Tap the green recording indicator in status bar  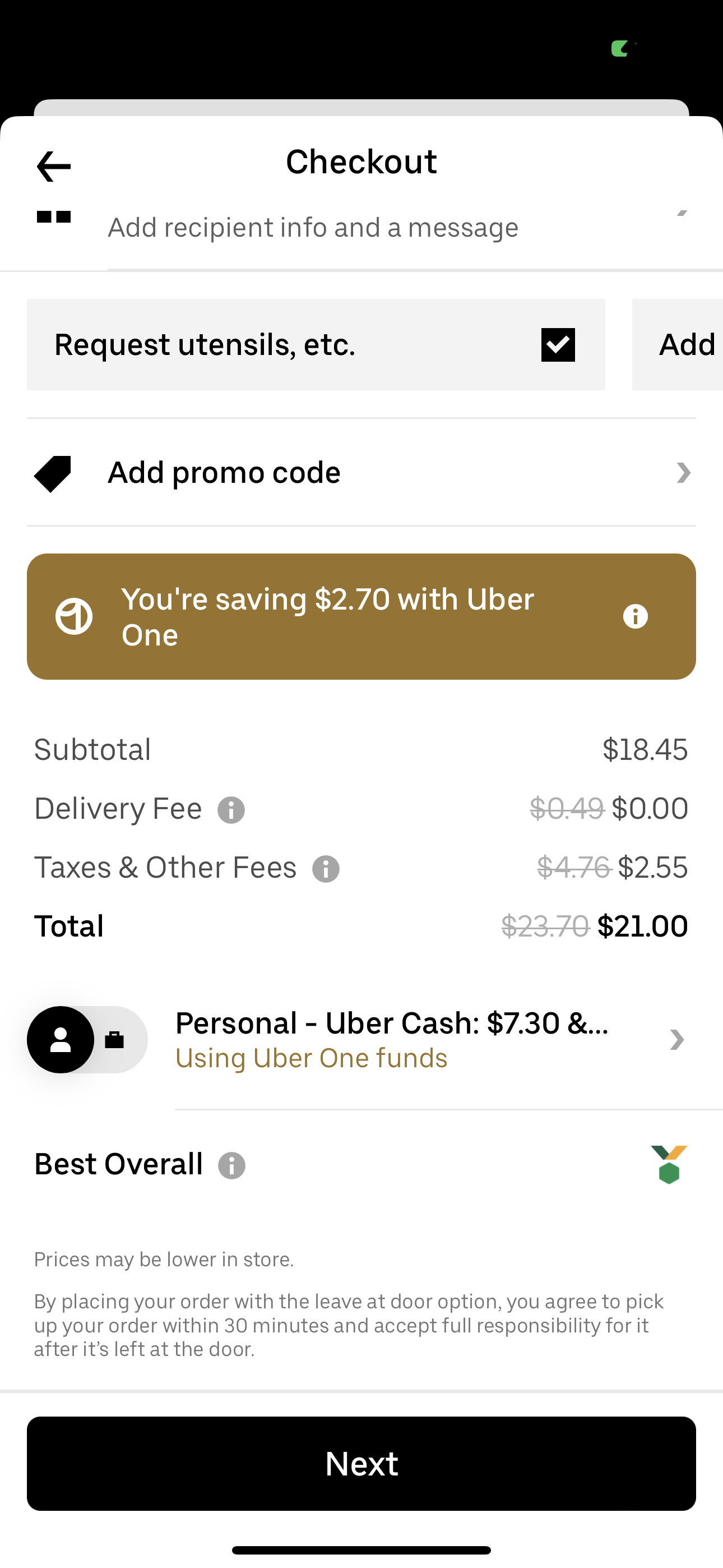(622, 49)
